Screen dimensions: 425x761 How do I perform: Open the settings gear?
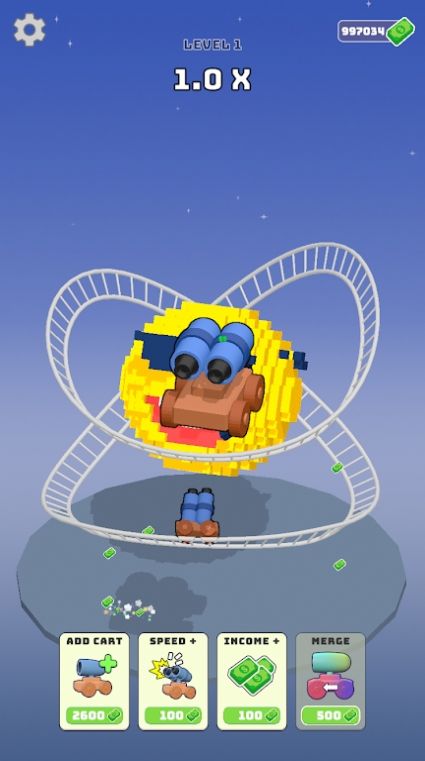tap(30, 30)
